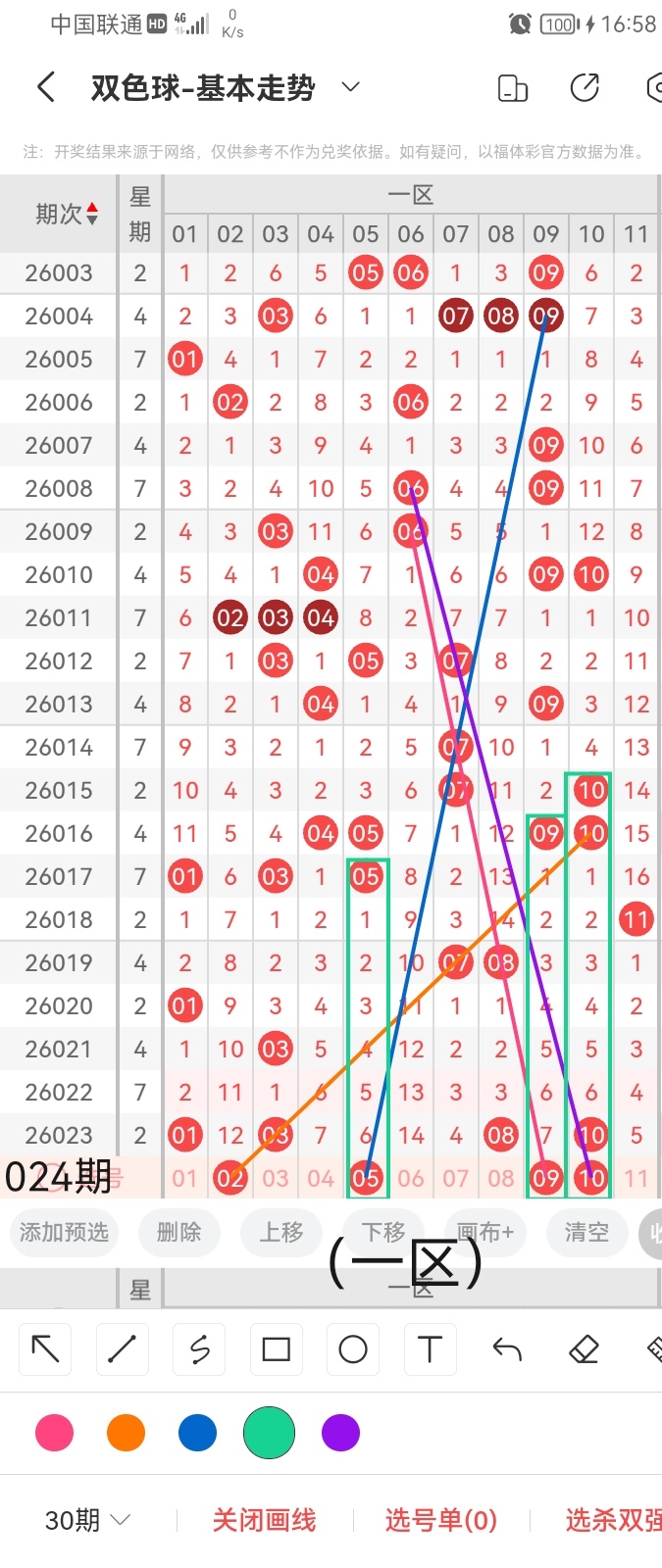Expand the 双色球-基本走势 title dropdown
The image size is (662, 1568).
coord(351,88)
